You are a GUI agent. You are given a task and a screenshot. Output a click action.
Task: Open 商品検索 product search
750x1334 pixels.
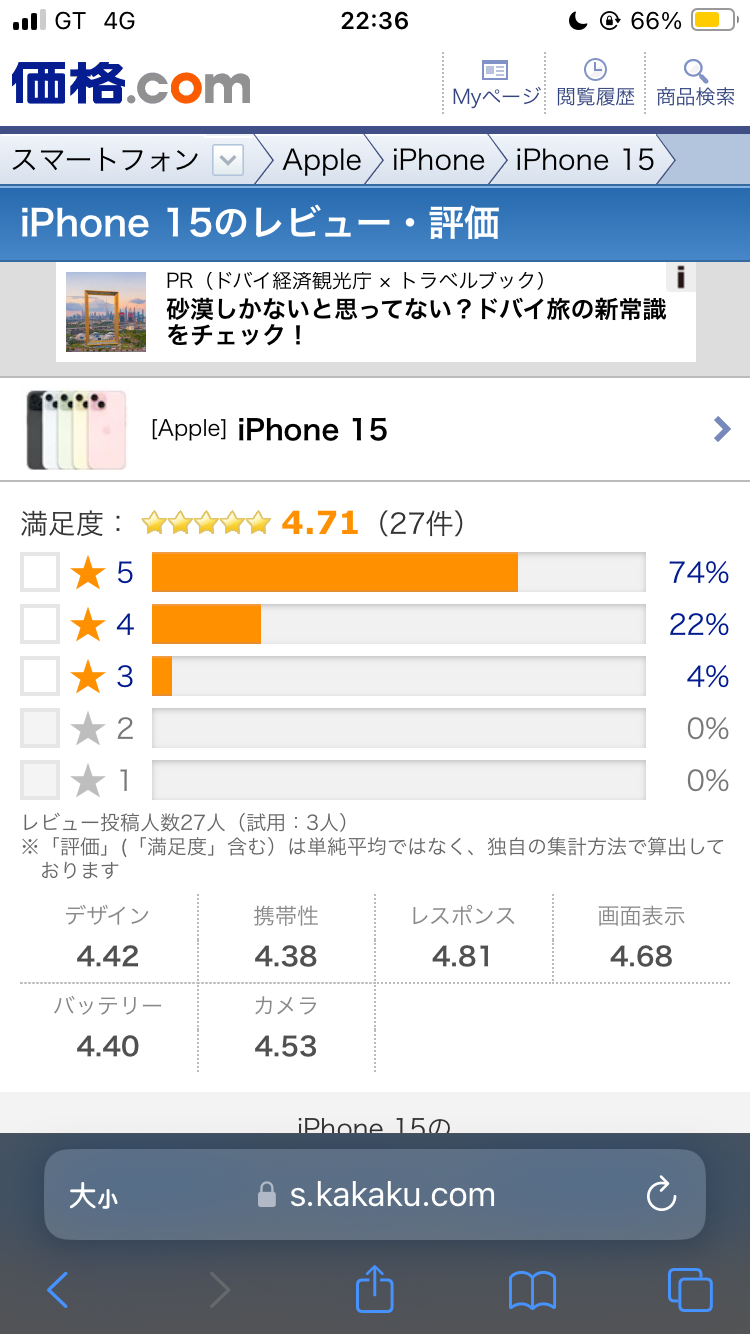pyautogui.click(x=695, y=83)
